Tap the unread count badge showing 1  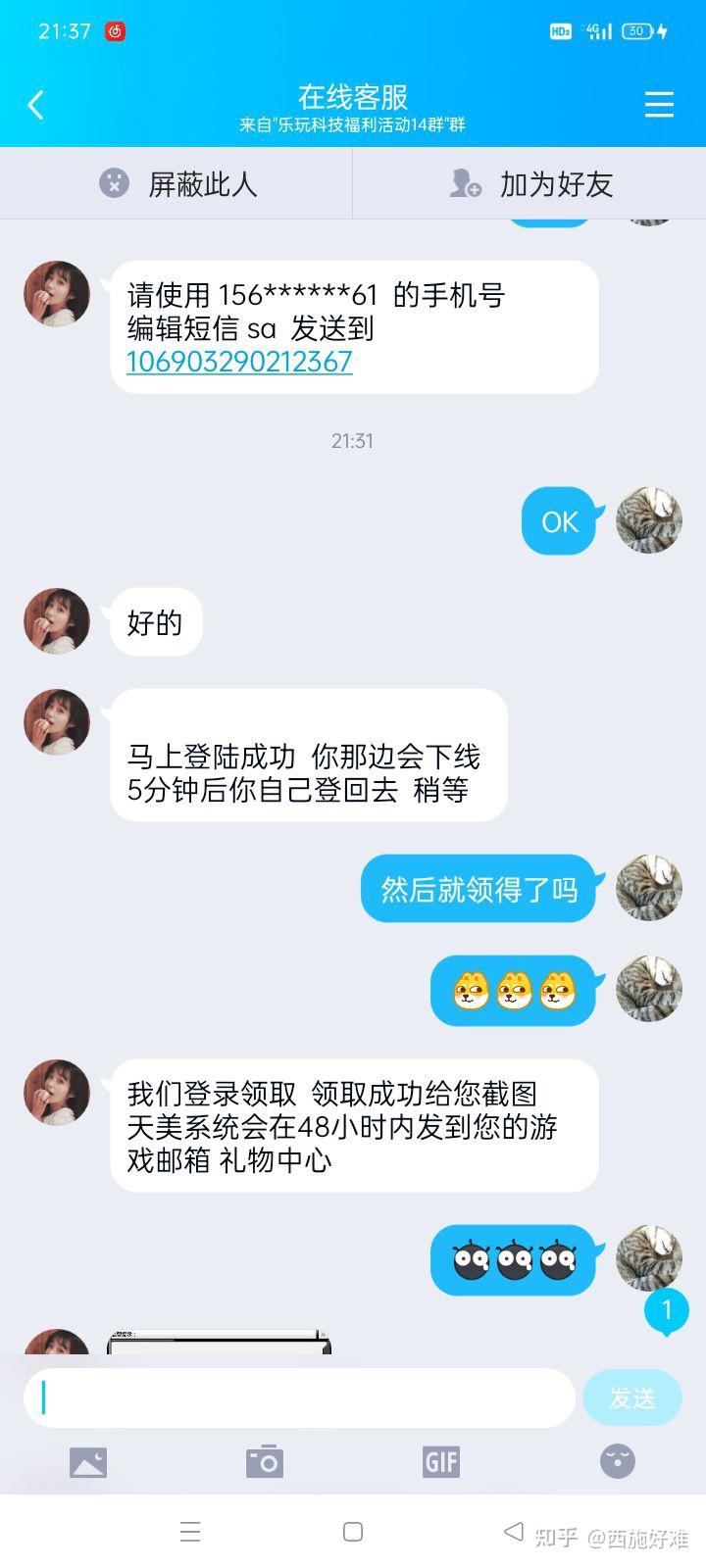(x=668, y=1310)
